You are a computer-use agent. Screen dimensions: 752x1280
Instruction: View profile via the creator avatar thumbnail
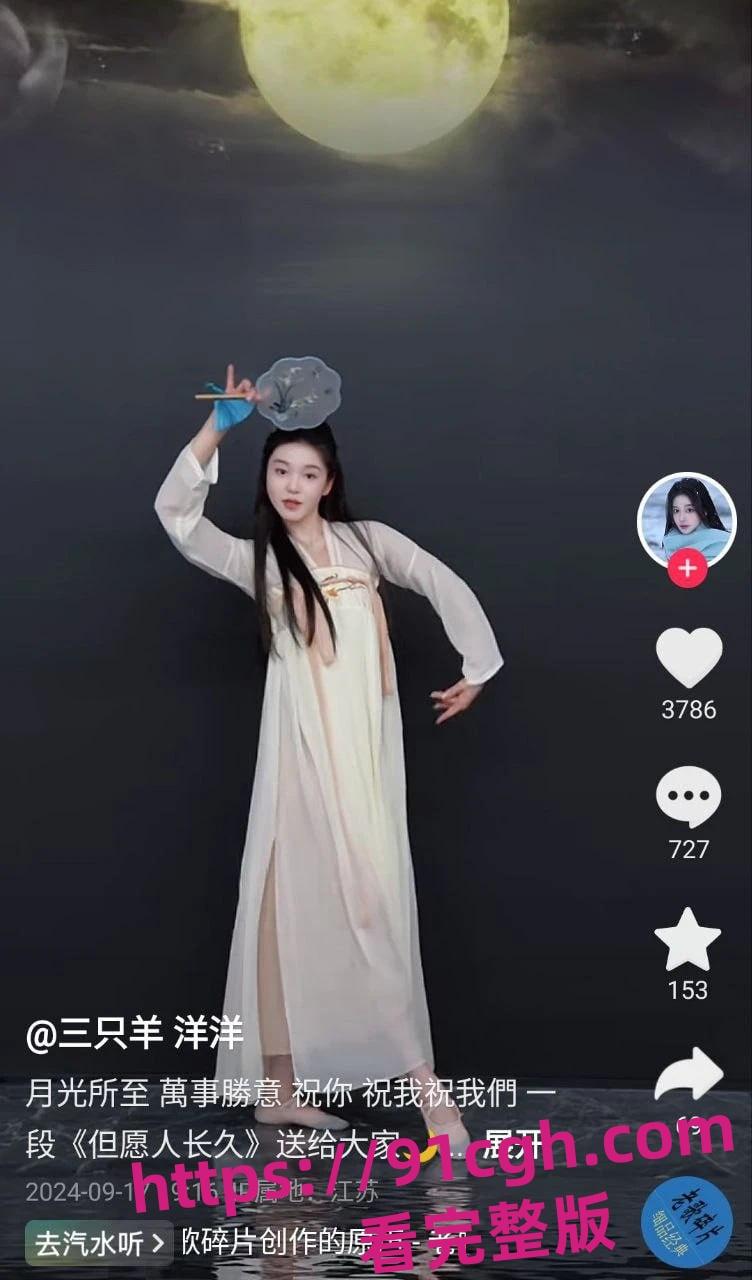click(684, 515)
